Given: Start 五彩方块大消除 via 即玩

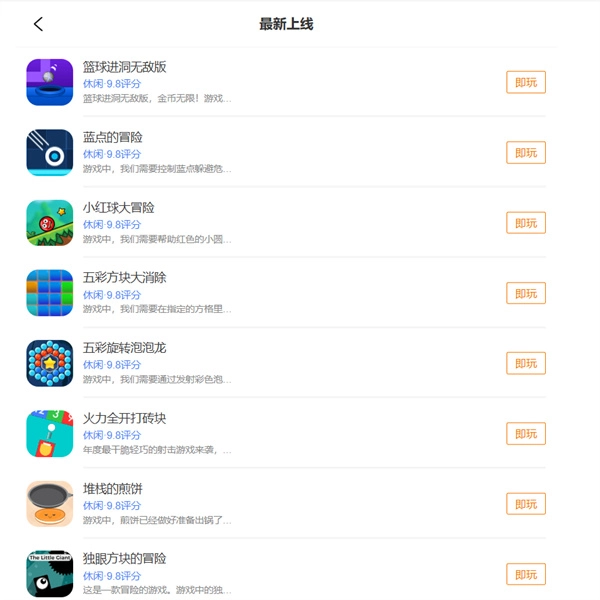Looking at the screenshot, I should [x=525, y=293].
